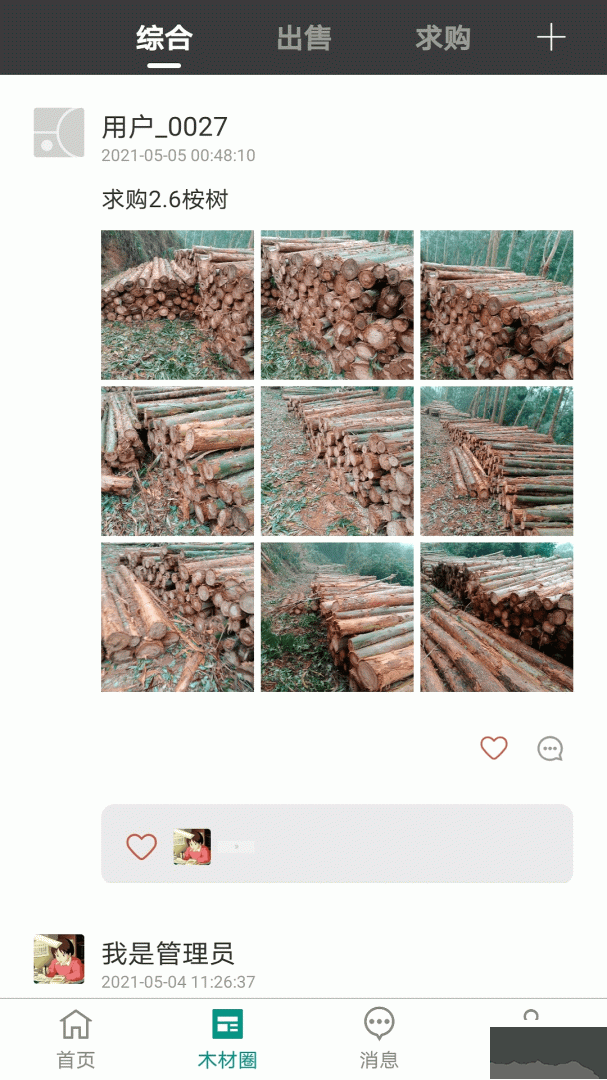
Task: Open last photo in the log grid
Action: [x=496, y=617]
